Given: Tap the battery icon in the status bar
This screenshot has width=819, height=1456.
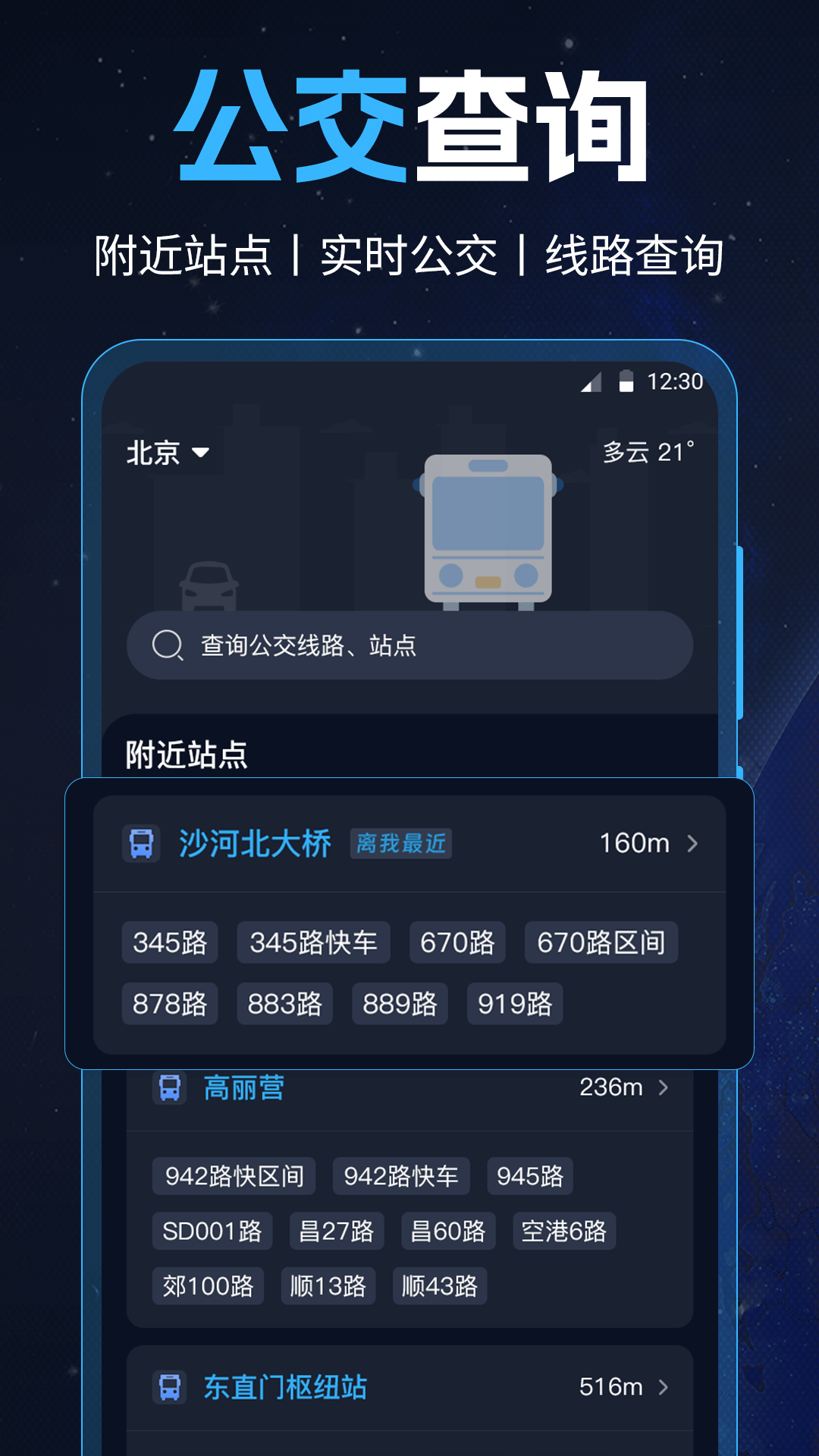Looking at the screenshot, I should pos(626,383).
